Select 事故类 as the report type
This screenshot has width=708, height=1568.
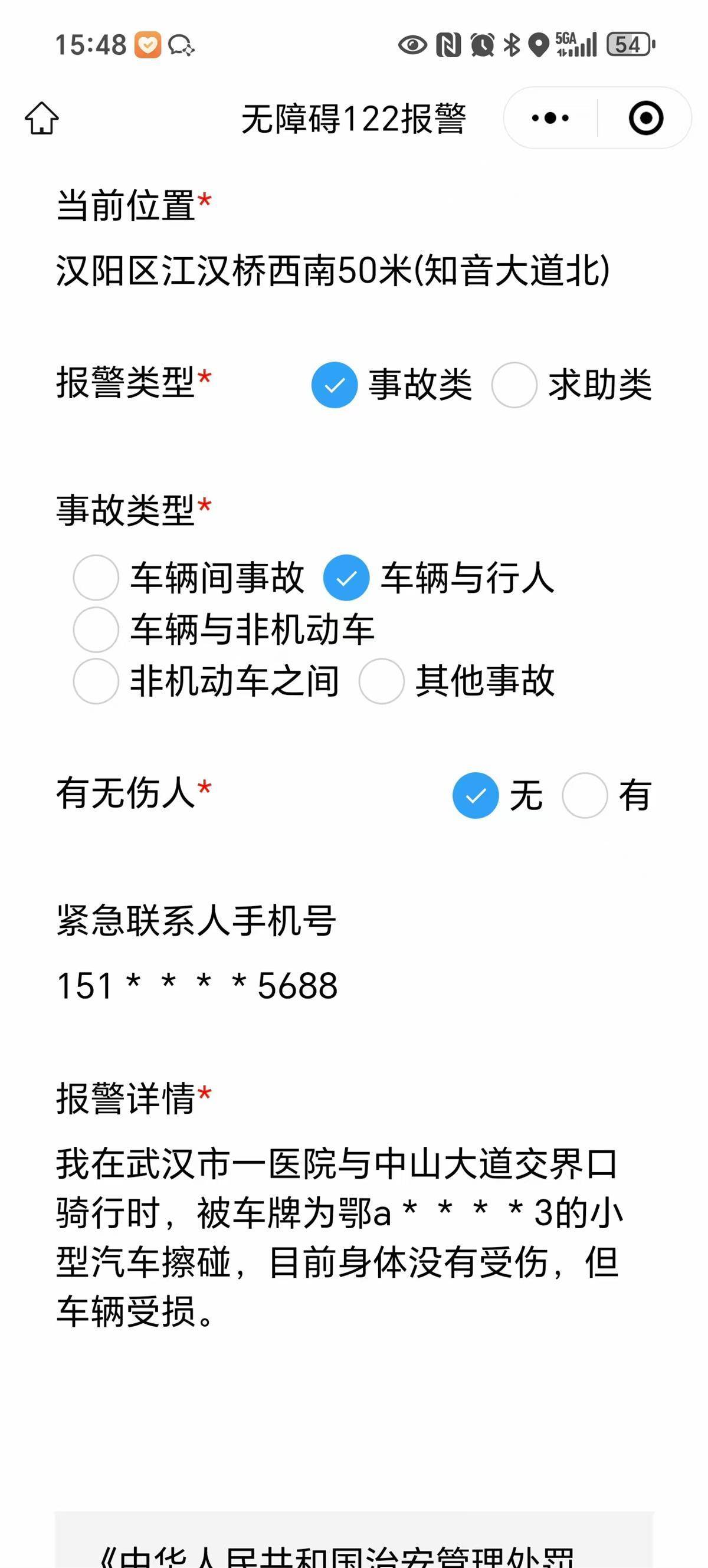coord(334,385)
